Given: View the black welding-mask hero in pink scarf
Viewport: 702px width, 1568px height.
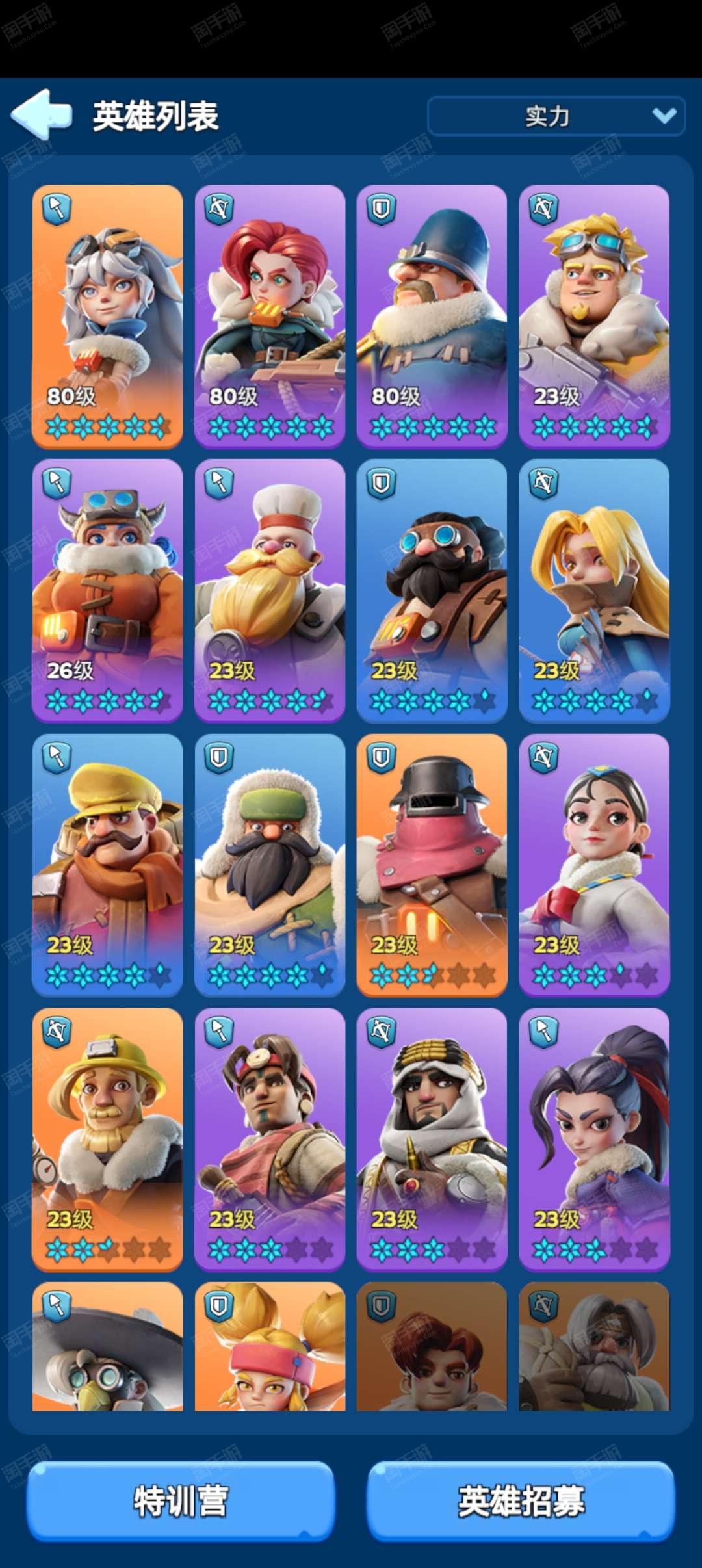Looking at the screenshot, I should (x=432, y=865).
